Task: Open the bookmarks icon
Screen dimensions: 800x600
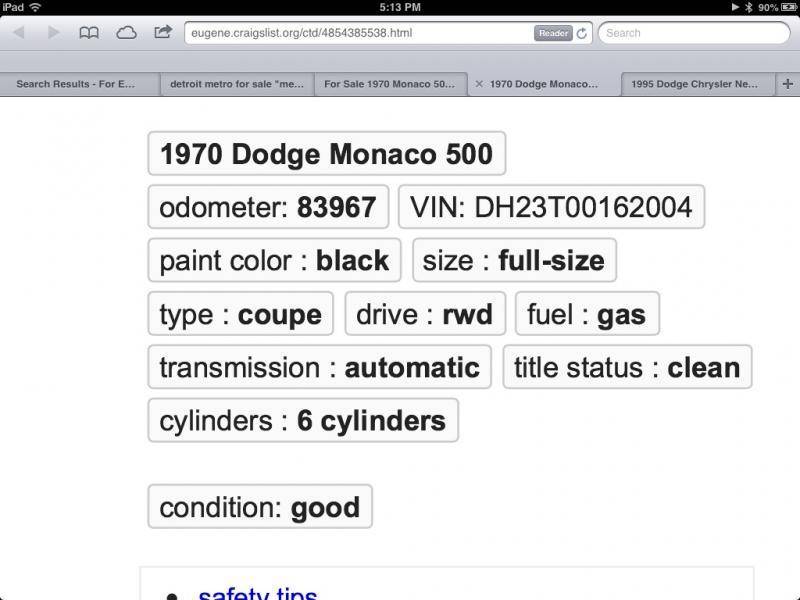Action: [89, 33]
